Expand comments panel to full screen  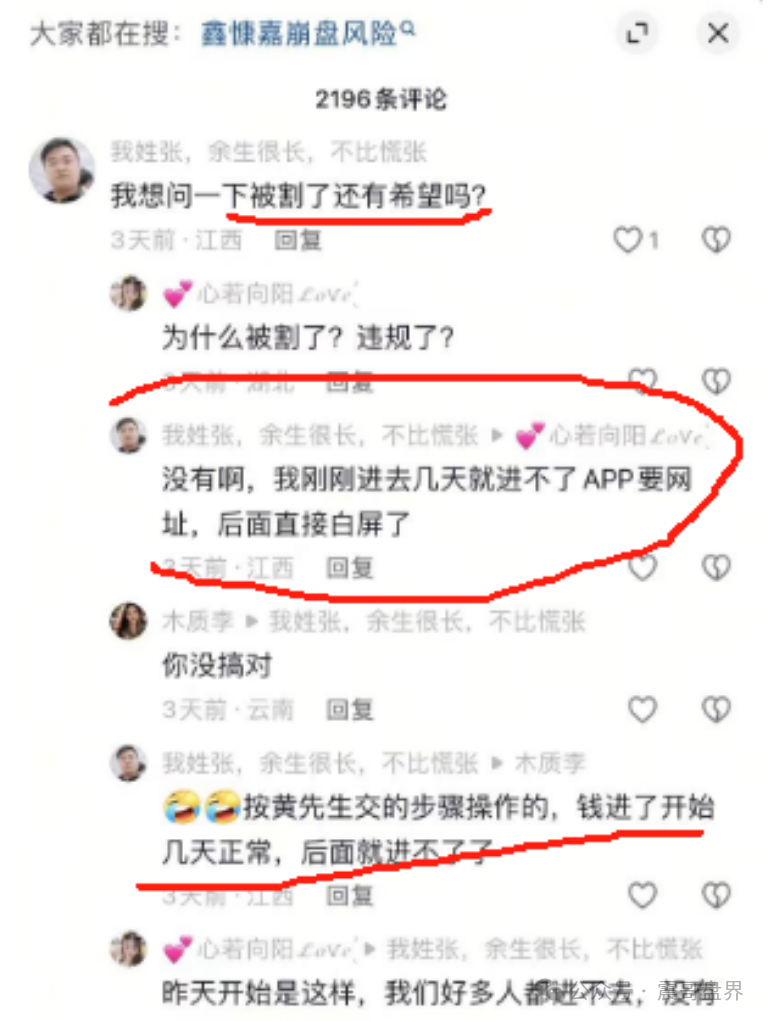[x=636, y=34]
